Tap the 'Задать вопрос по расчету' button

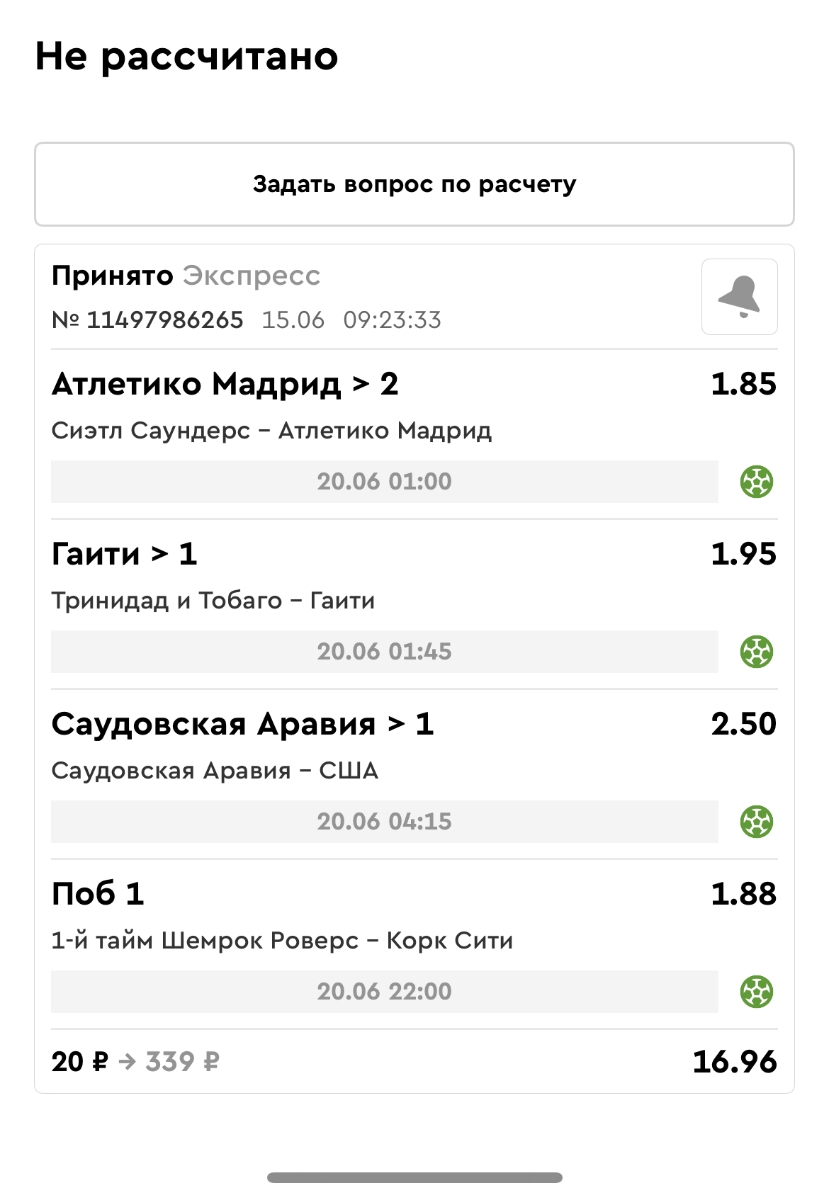coord(414,185)
